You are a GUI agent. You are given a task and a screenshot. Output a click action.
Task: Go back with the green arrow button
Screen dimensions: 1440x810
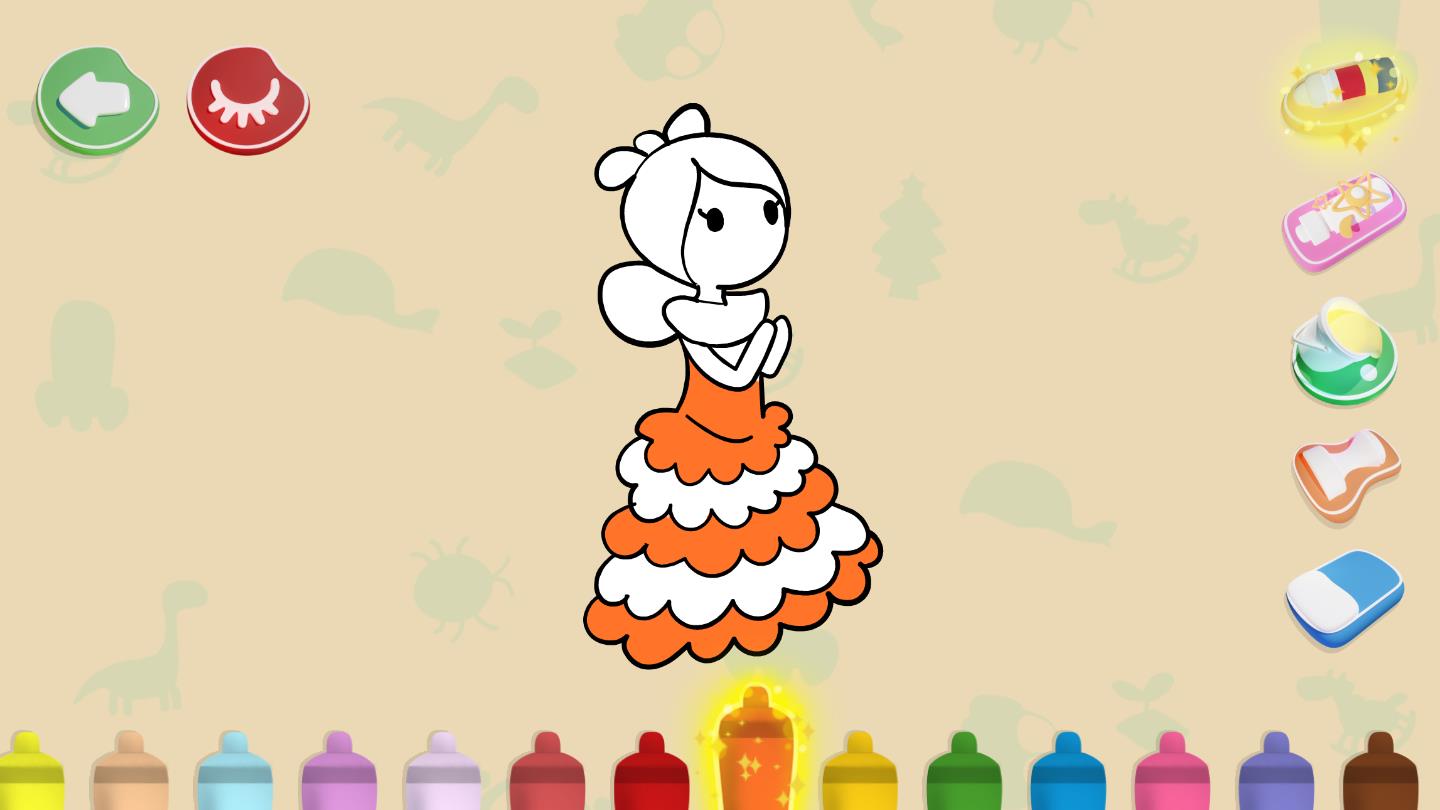[x=97, y=100]
